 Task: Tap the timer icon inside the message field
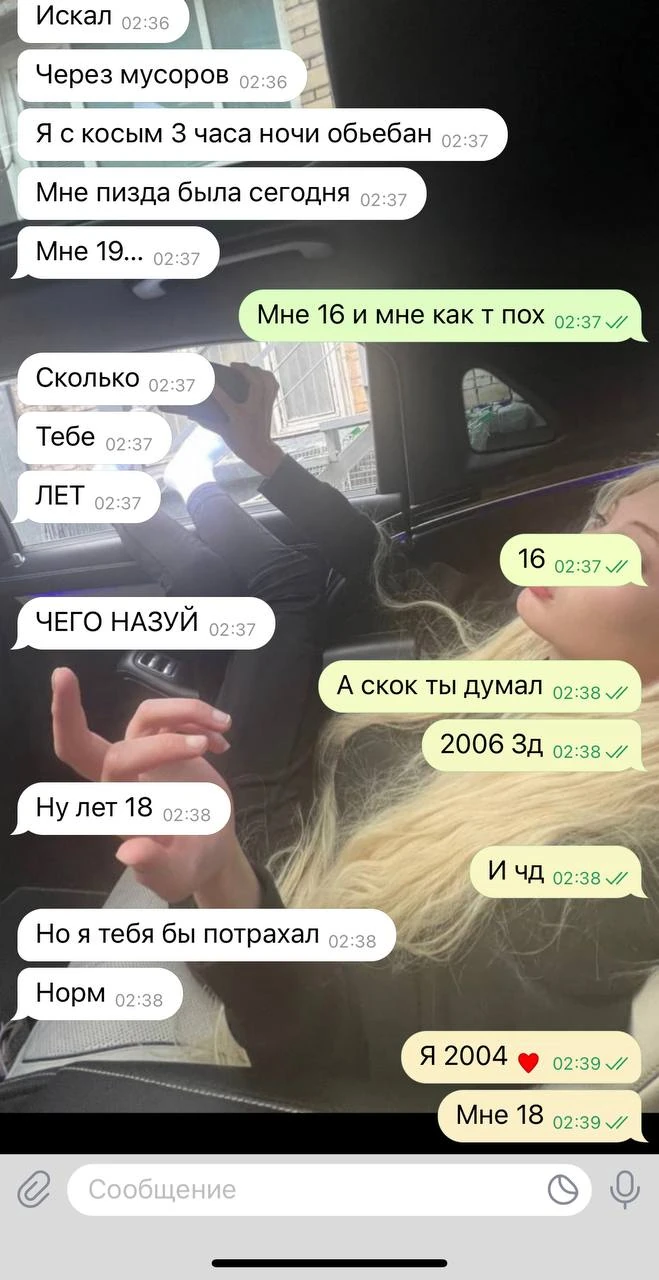(563, 1189)
